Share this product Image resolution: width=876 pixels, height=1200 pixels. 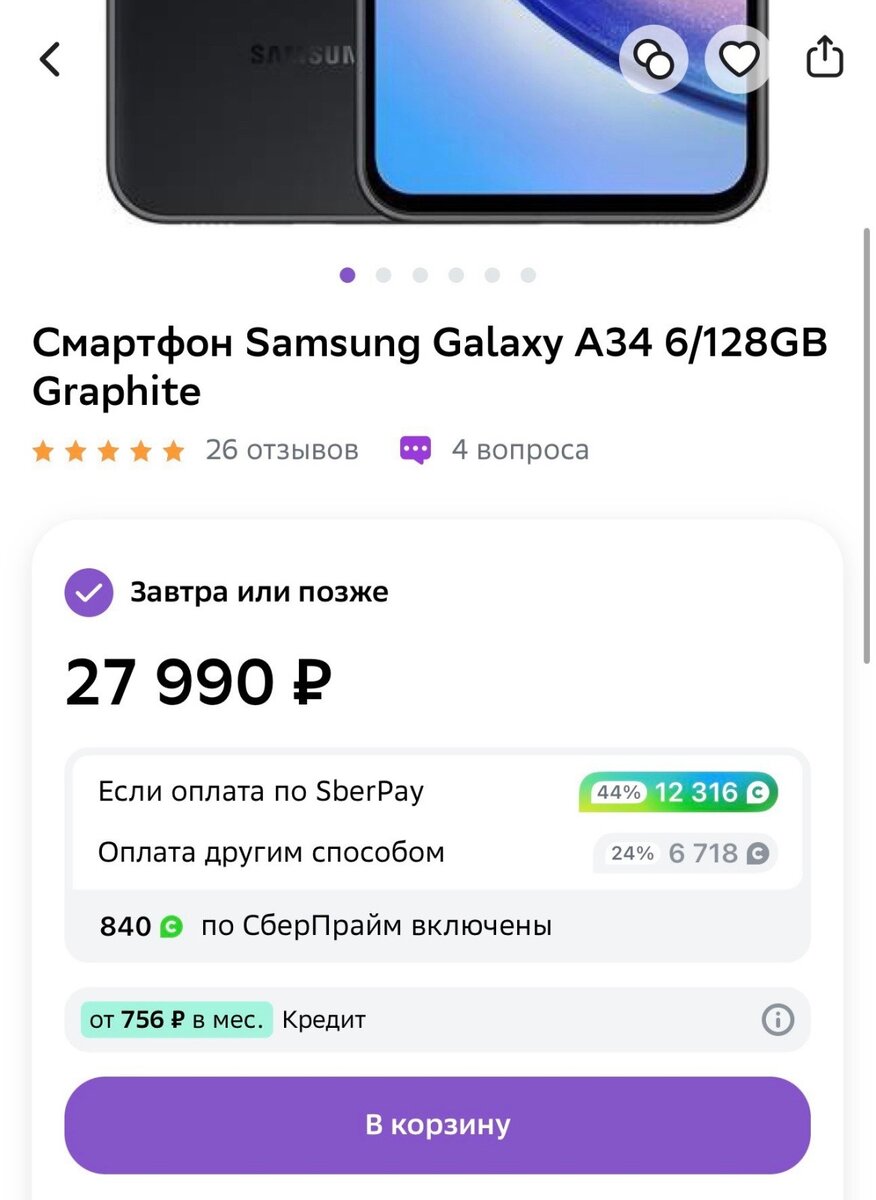[x=825, y=57]
